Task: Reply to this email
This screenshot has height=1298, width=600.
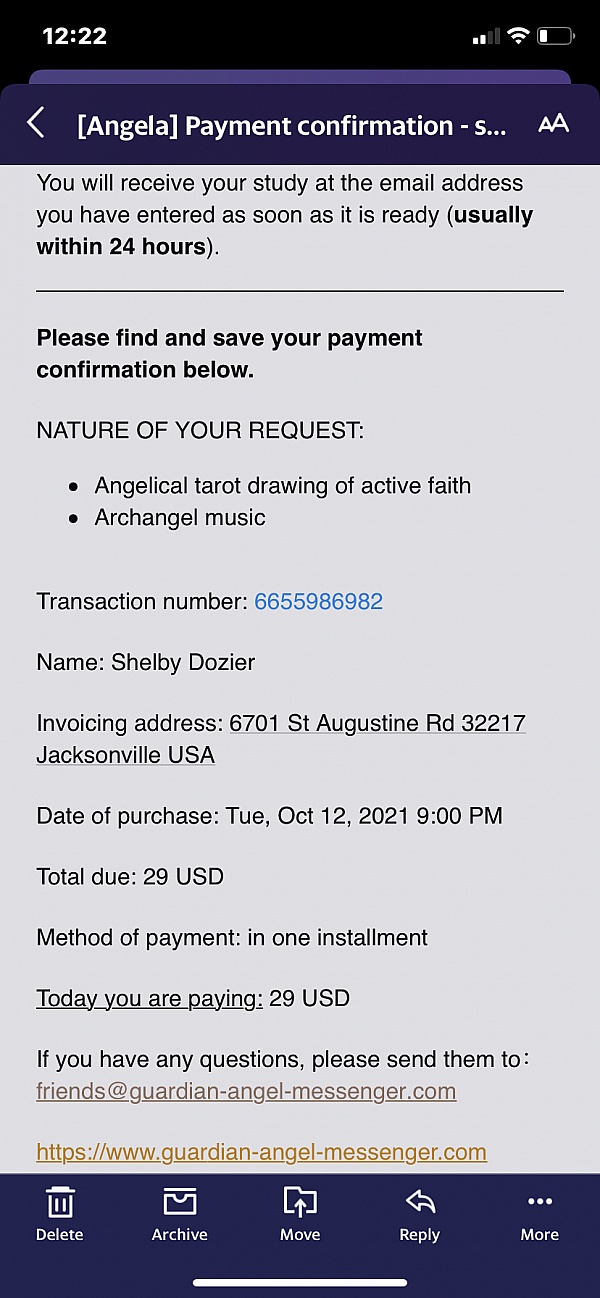Action: [420, 1214]
